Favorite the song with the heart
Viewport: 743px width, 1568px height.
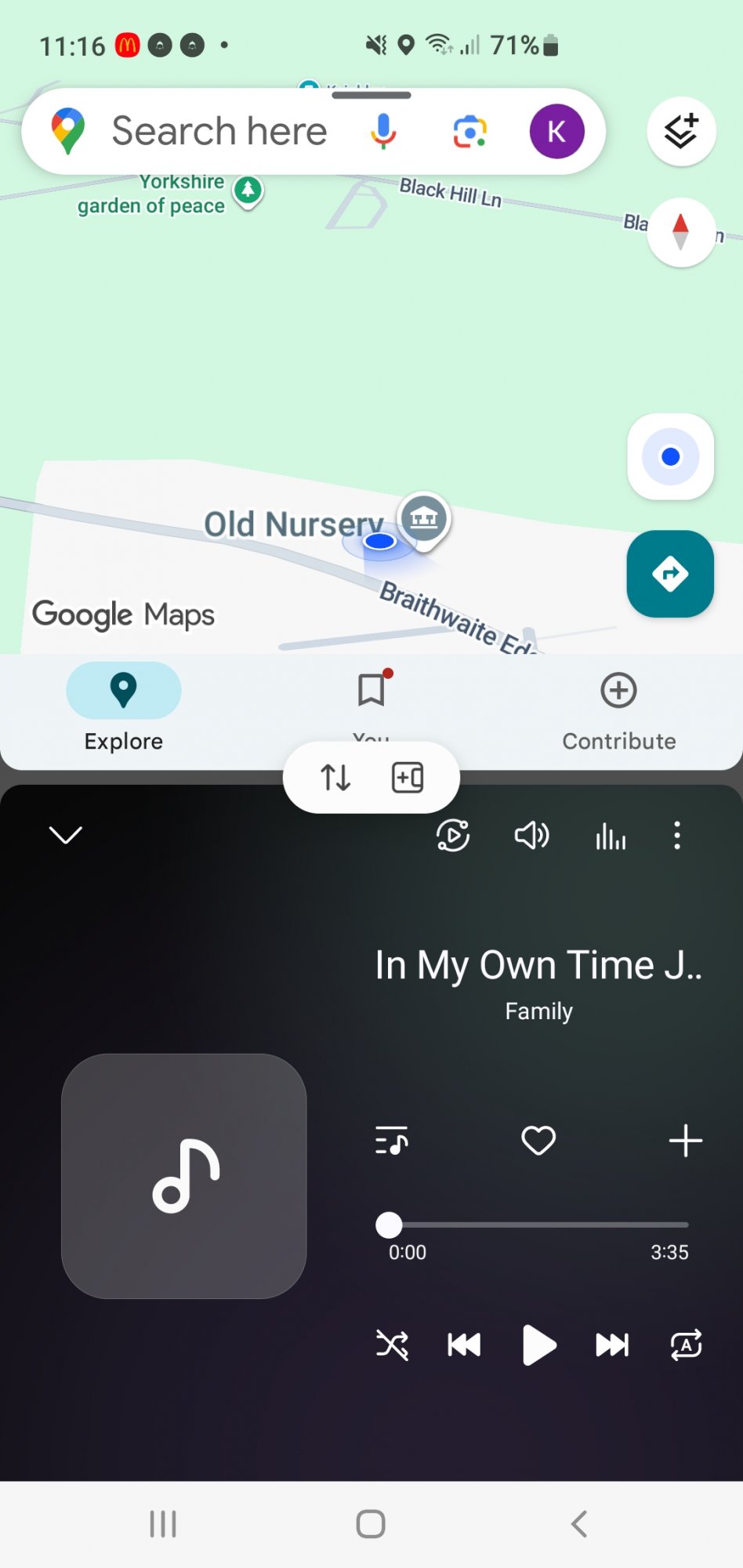point(538,1141)
